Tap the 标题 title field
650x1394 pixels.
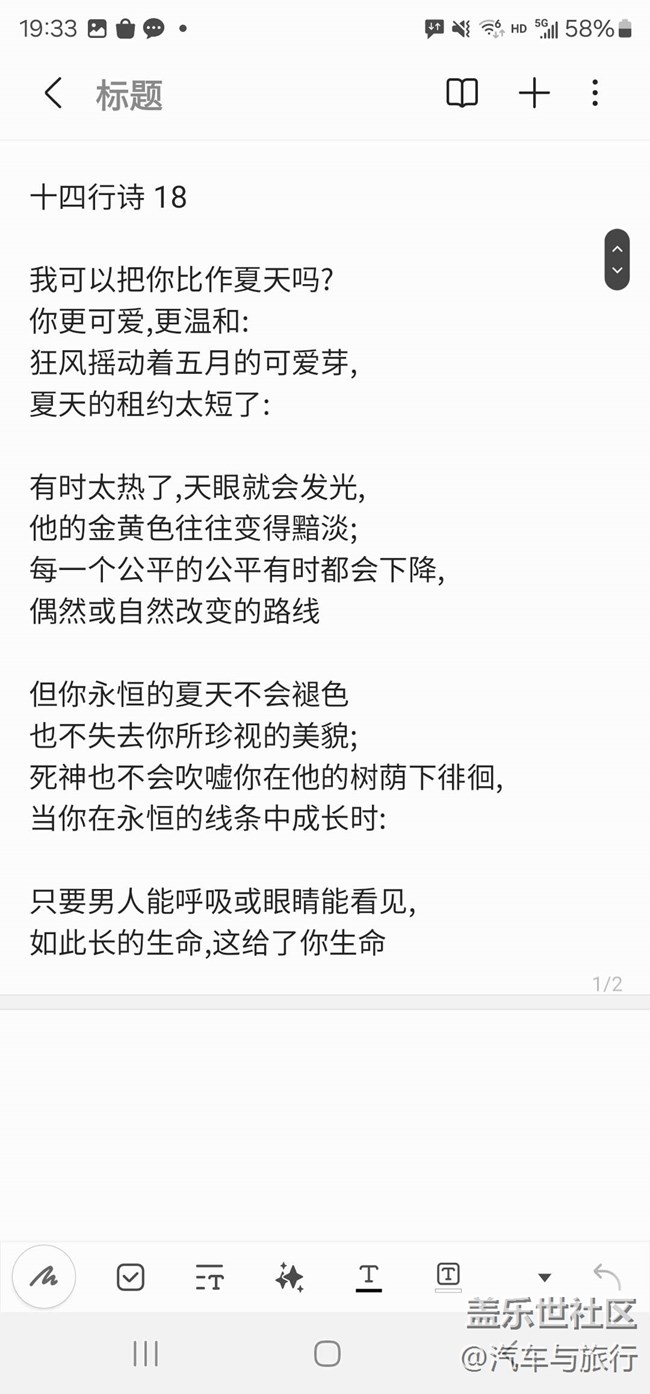tap(129, 95)
